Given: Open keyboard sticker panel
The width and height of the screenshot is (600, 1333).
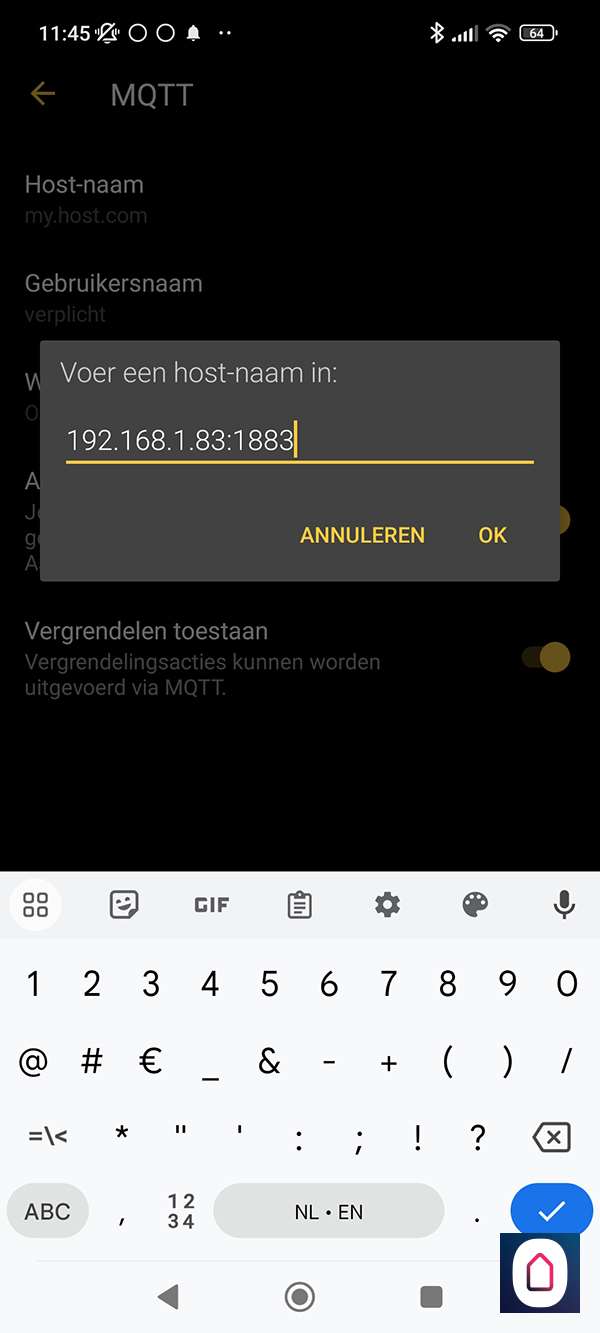Looking at the screenshot, I should (123, 905).
